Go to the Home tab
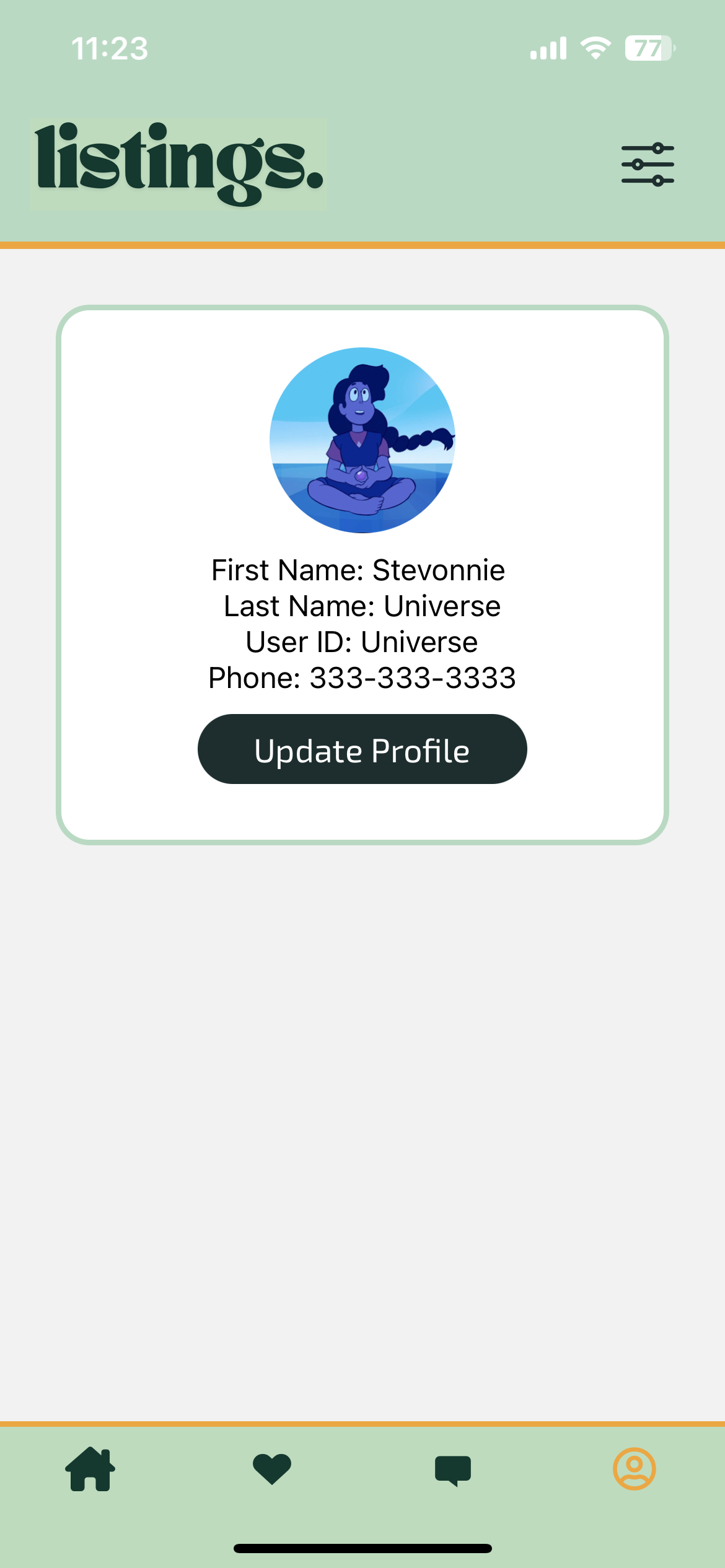Viewport: 725px width, 1568px height. coord(90,1469)
